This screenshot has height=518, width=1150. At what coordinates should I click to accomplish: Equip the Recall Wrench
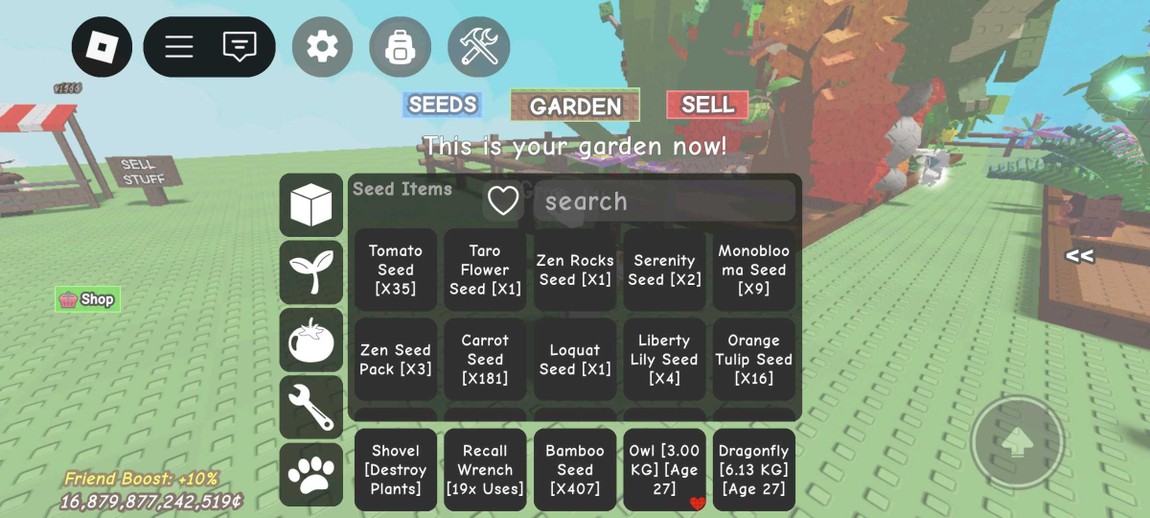485,470
